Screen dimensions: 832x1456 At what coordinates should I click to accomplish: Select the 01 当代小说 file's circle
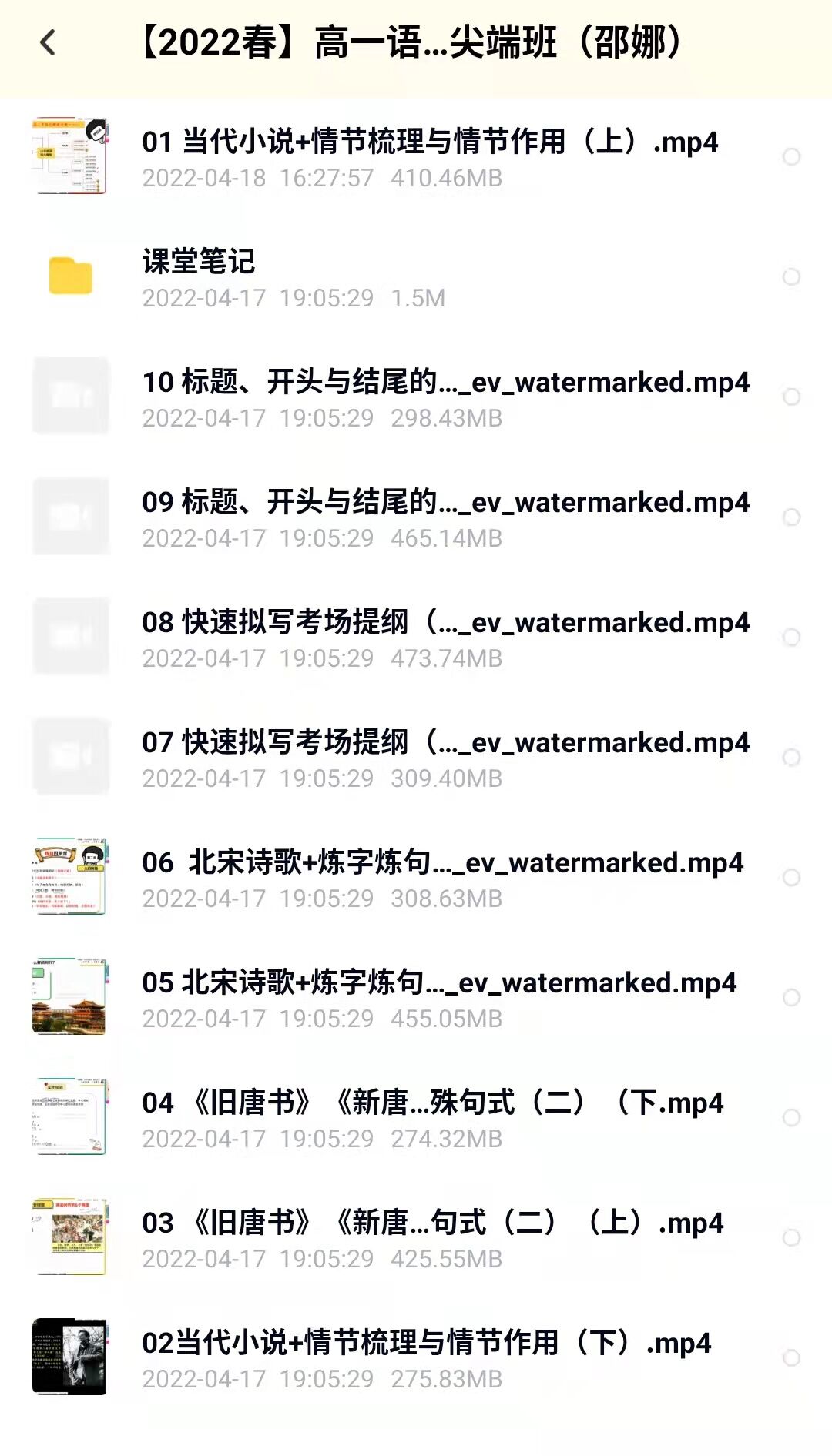791,157
